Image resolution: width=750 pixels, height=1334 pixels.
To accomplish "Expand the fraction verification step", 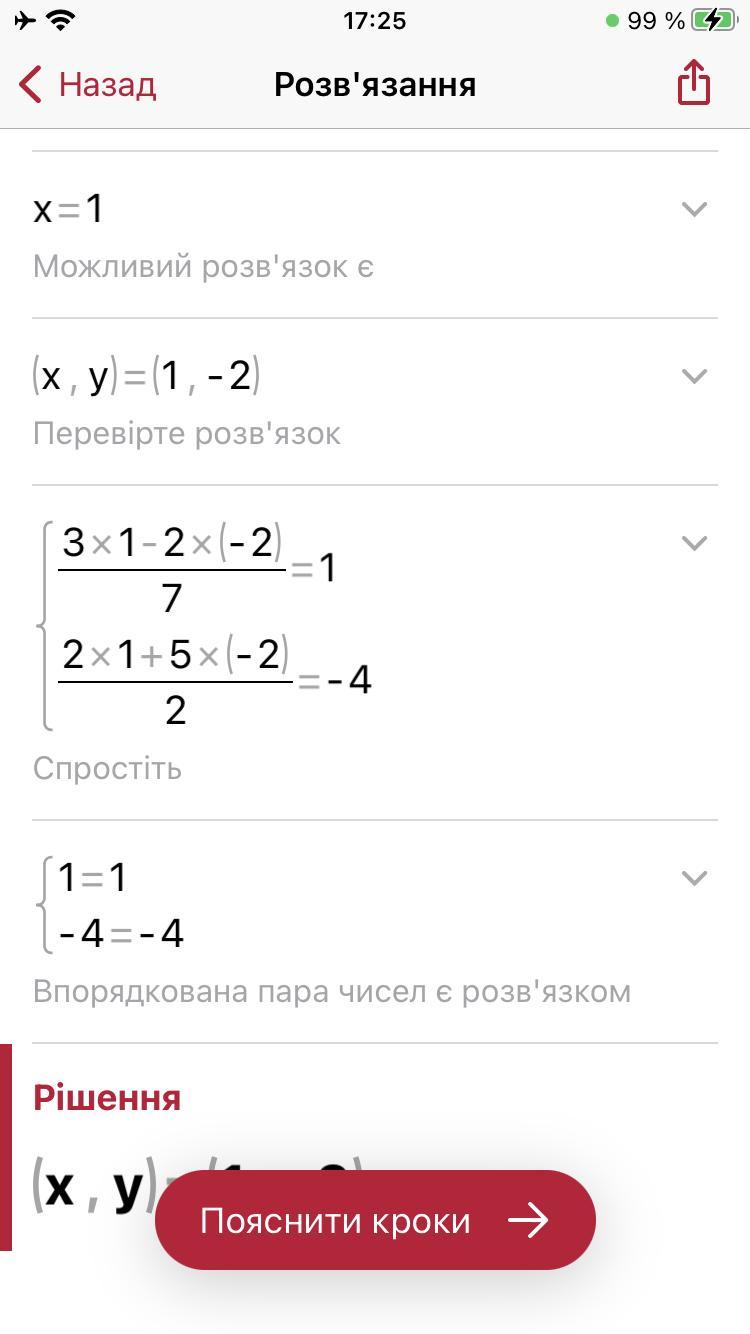I will click(693, 543).
